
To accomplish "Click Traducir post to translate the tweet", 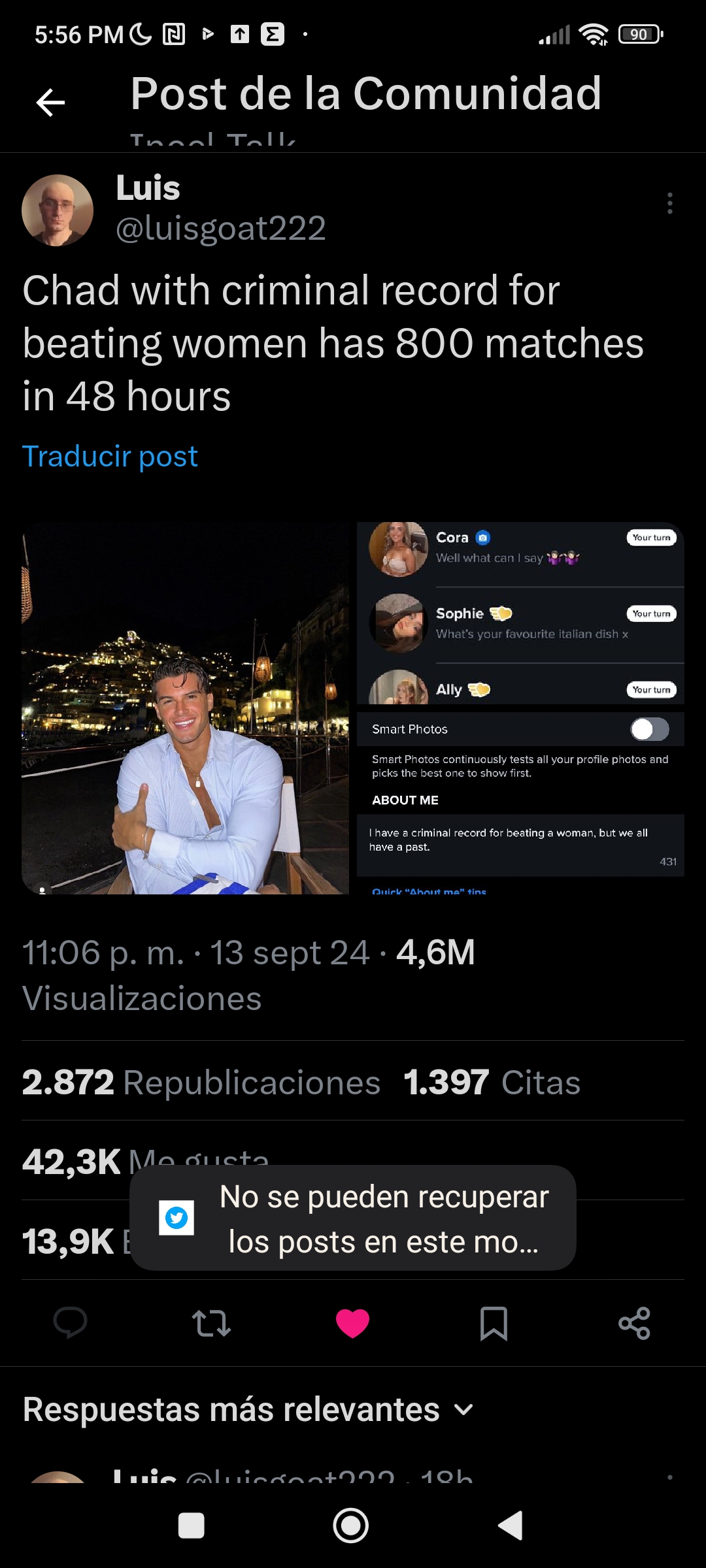I will click(x=109, y=456).
